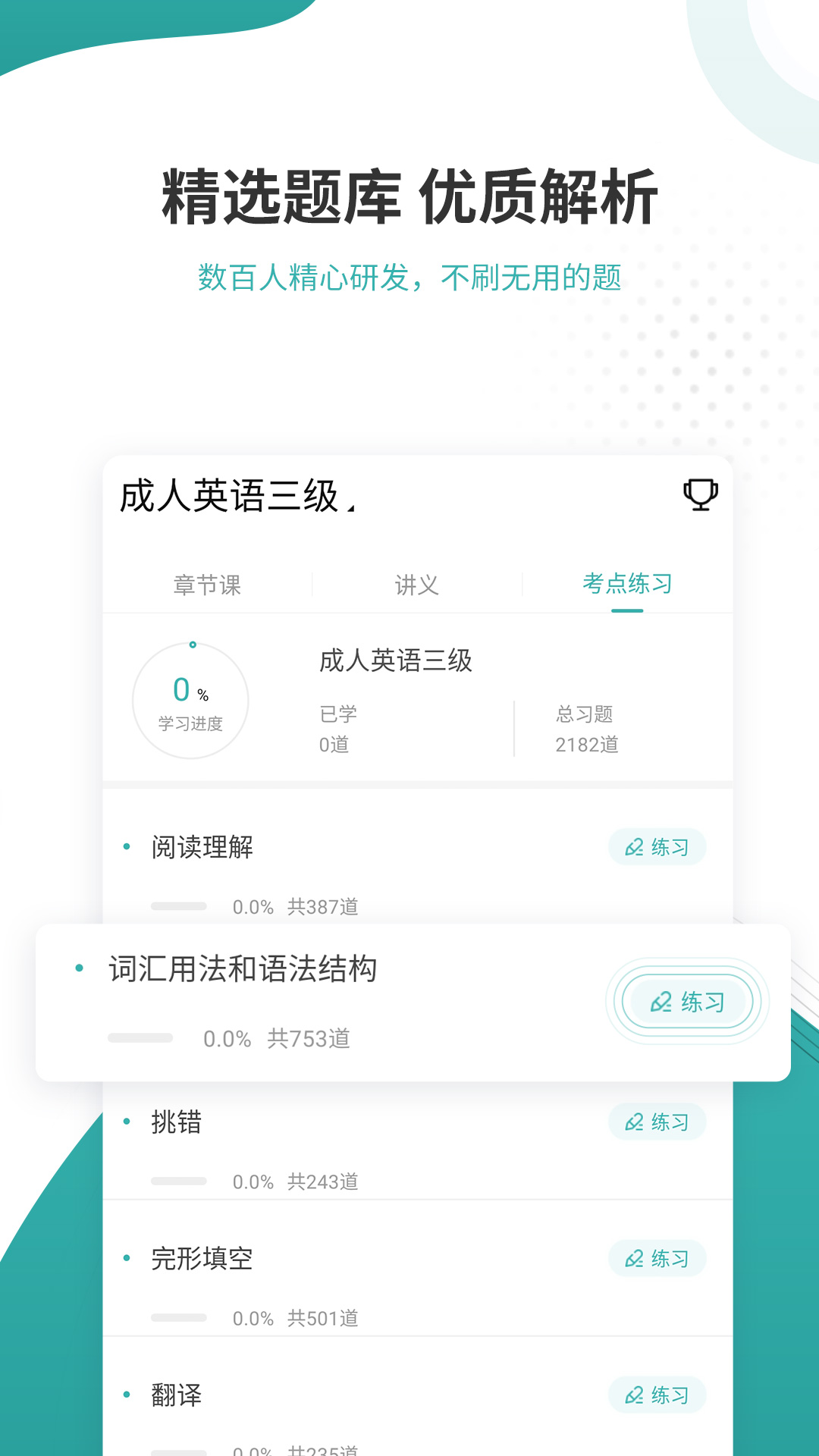Image resolution: width=819 pixels, height=1456 pixels.
Task: Click 练习 next to 完形填空
Action: pyautogui.click(x=657, y=1258)
